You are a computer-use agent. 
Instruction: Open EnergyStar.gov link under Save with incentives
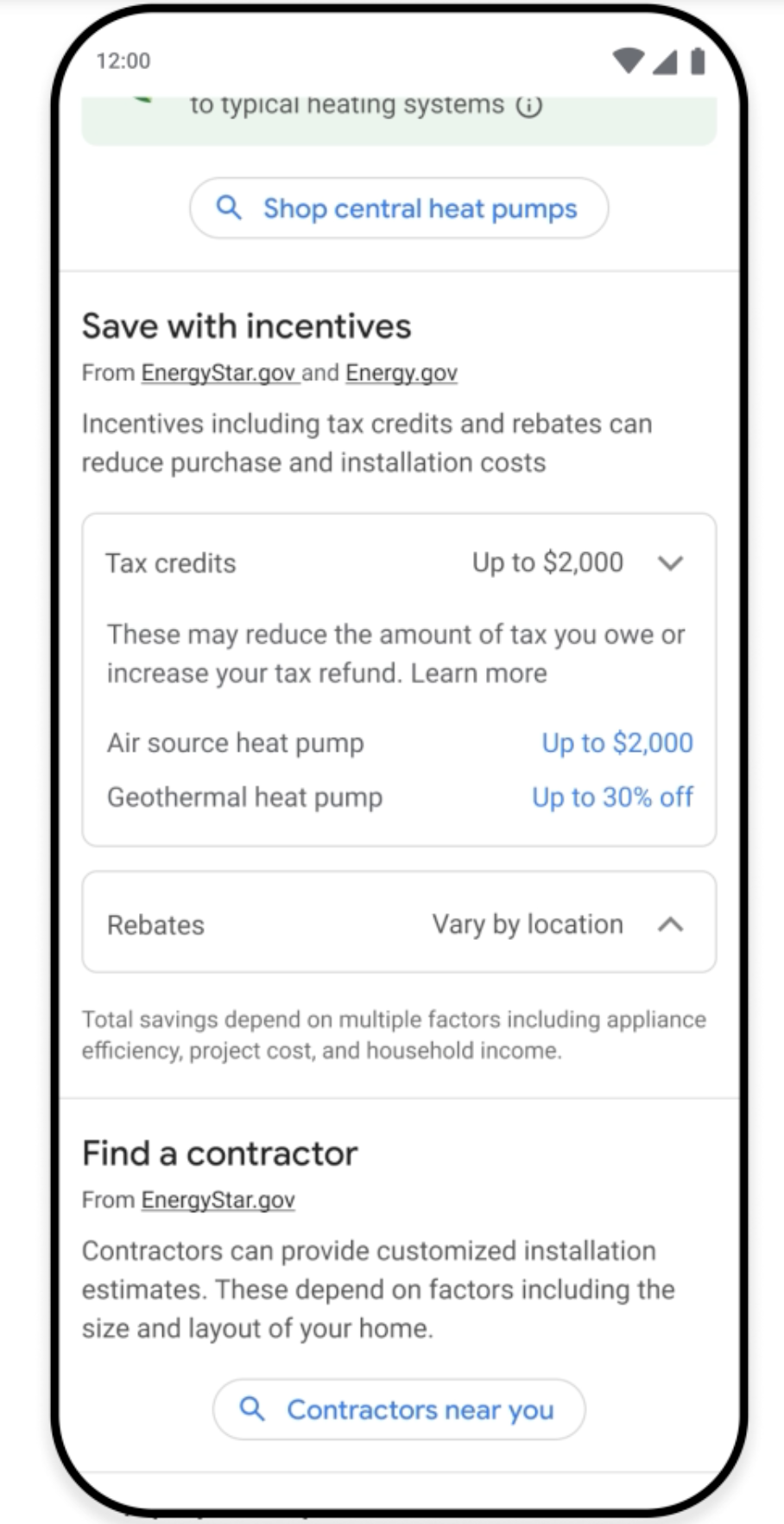(x=218, y=373)
